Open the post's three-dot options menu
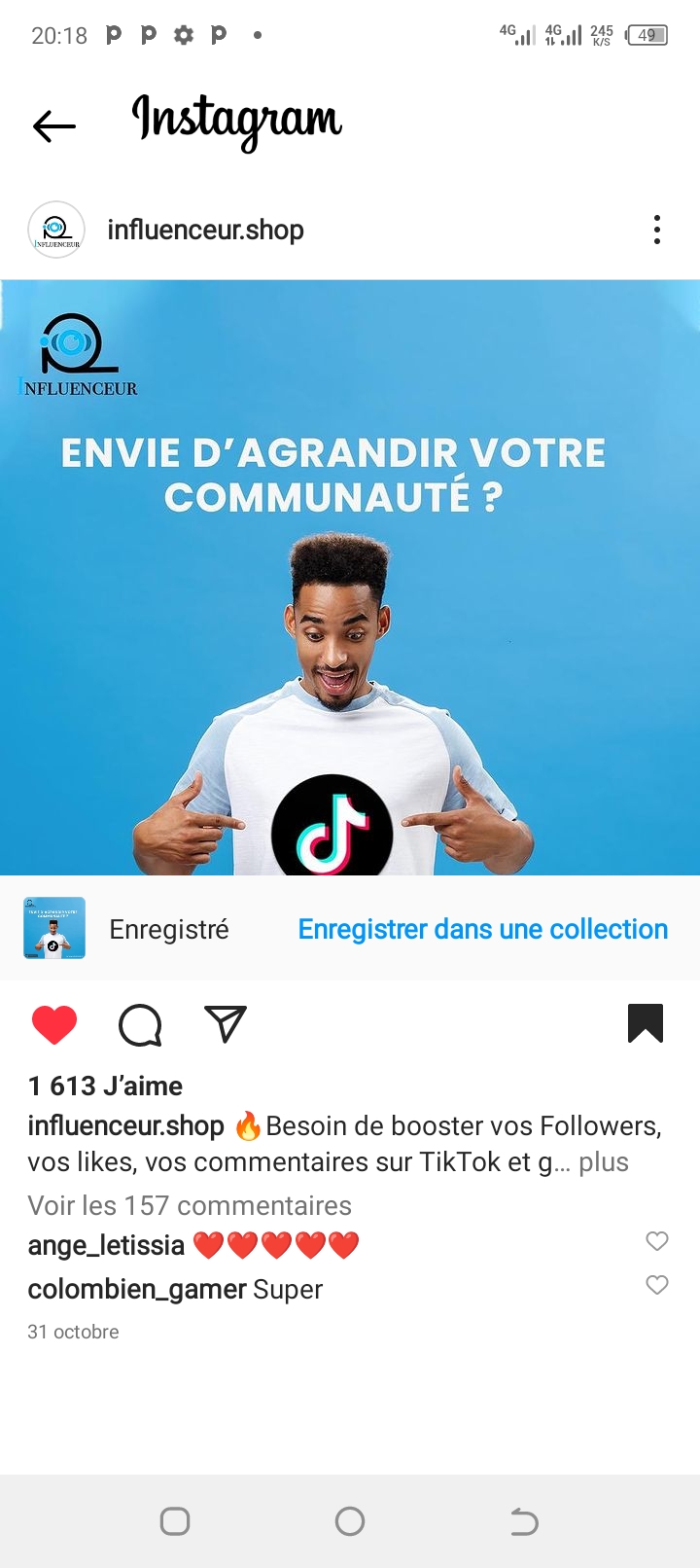700x1568 pixels. [657, 230]
